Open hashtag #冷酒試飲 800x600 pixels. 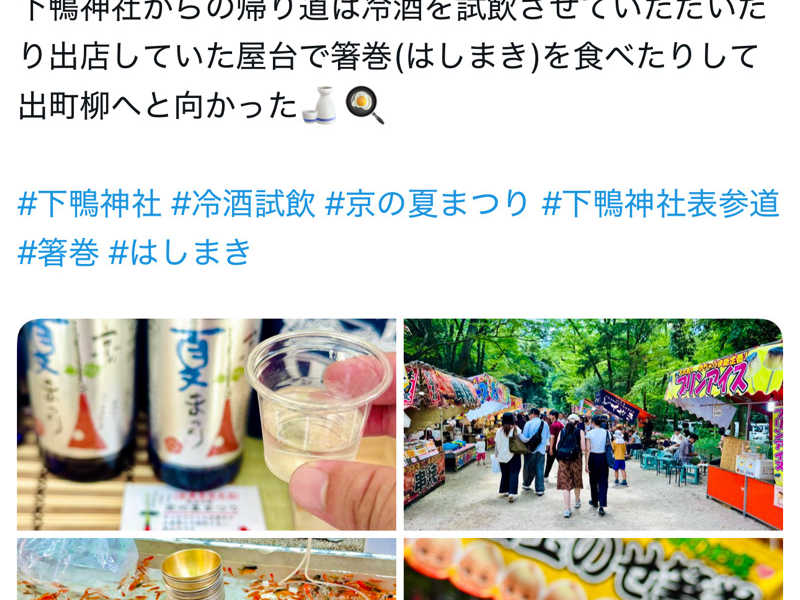click(x=243, y=203)
